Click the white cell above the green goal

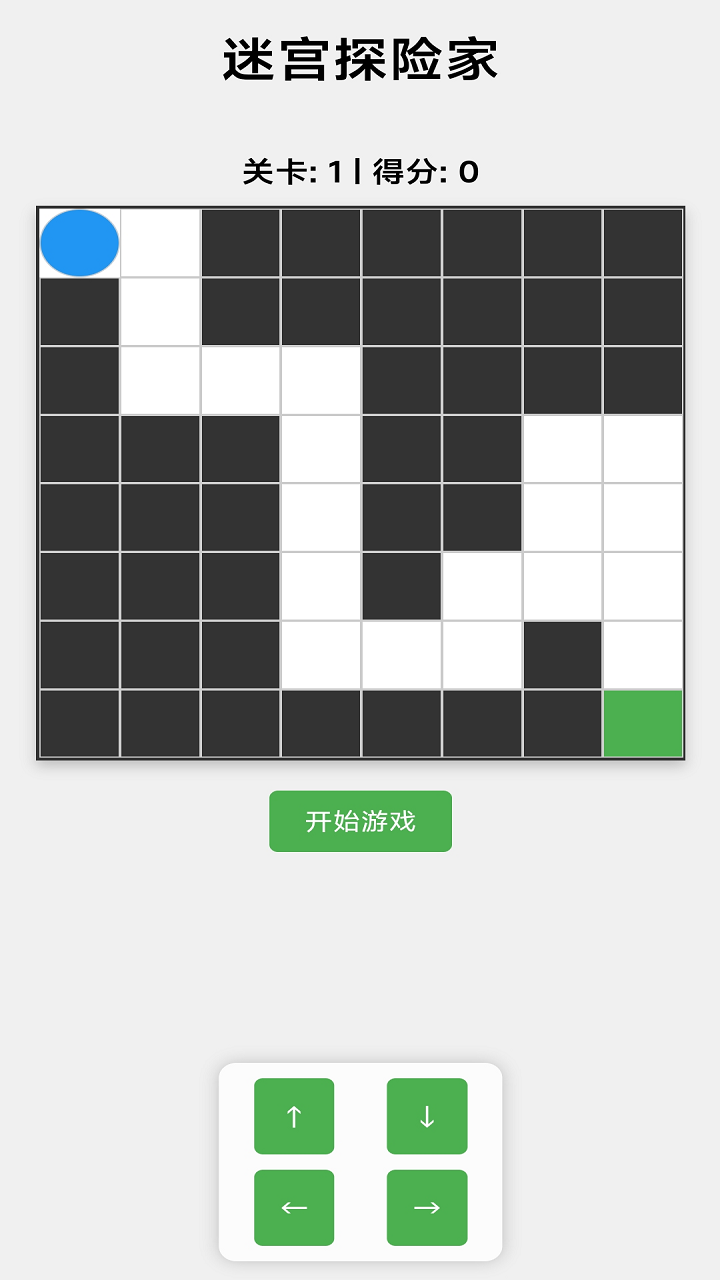tap(644, 652)
